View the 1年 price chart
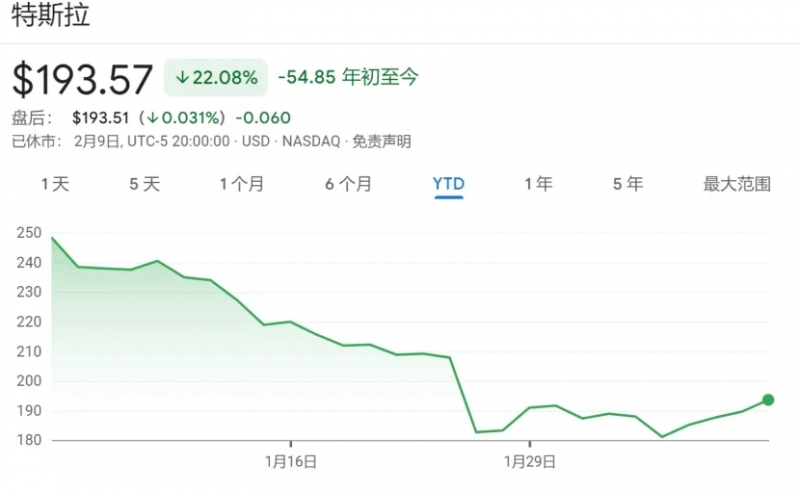This screenshot has width=800, height=492. (x=538, y=184)
